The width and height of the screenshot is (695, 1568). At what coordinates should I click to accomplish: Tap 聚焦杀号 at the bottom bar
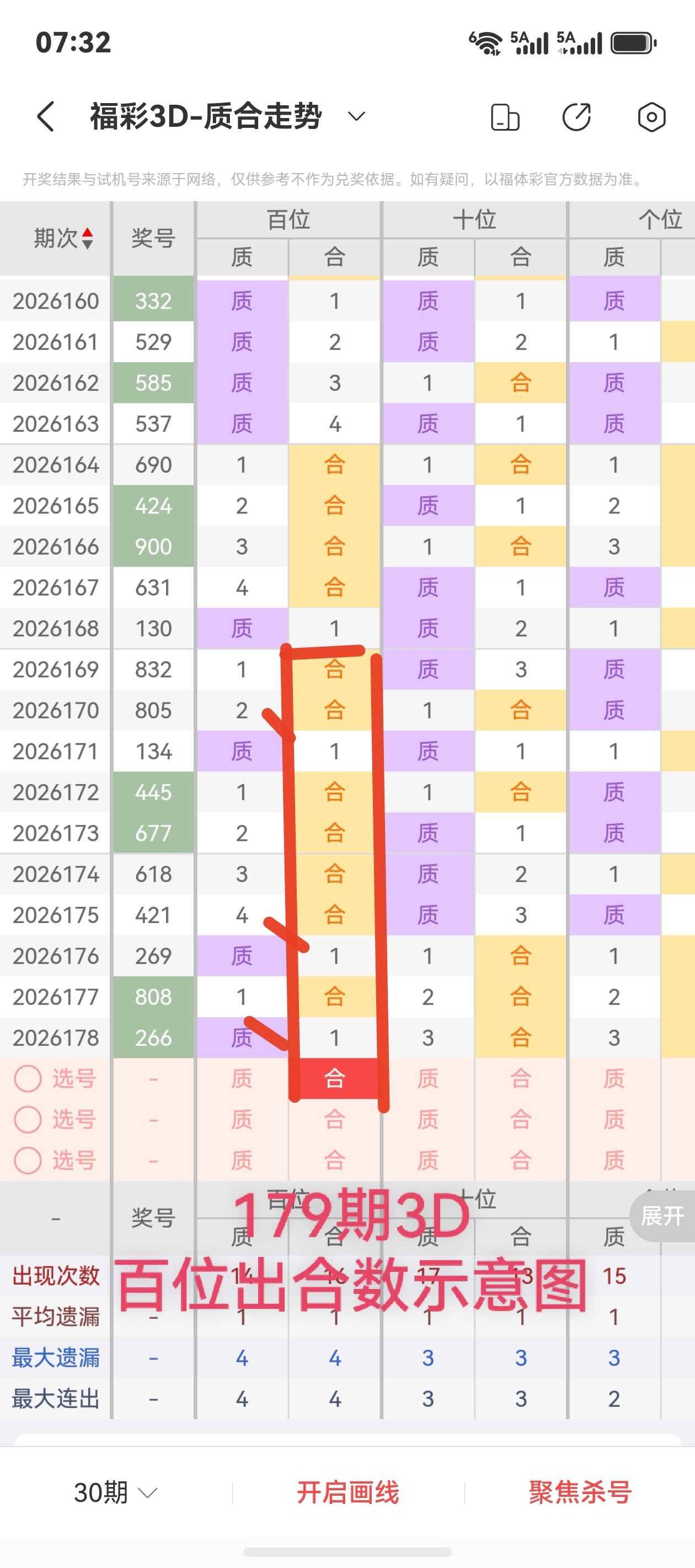point(580,1492)
